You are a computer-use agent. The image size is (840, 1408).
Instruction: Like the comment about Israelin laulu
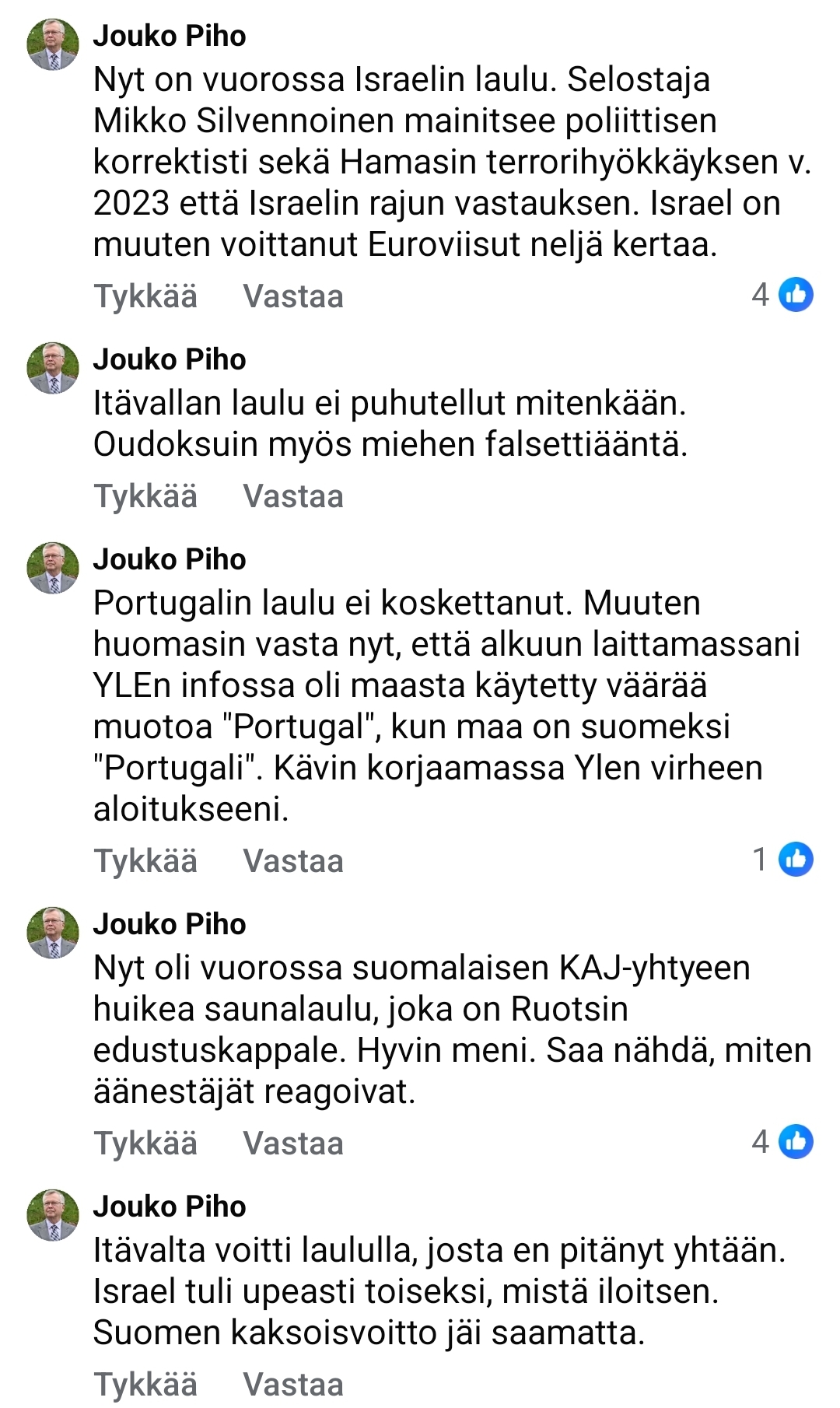point(145,296)
